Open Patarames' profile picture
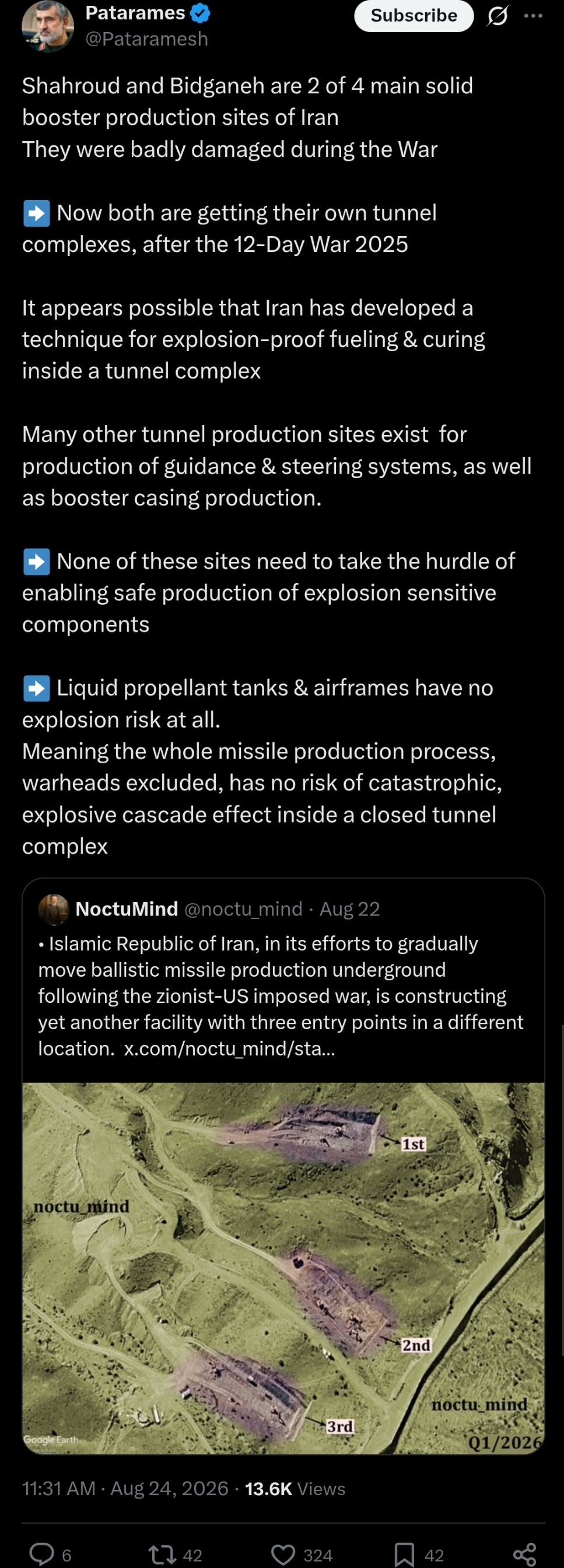Viewport: 564px width, 1568px height. (x=47, y=26)
